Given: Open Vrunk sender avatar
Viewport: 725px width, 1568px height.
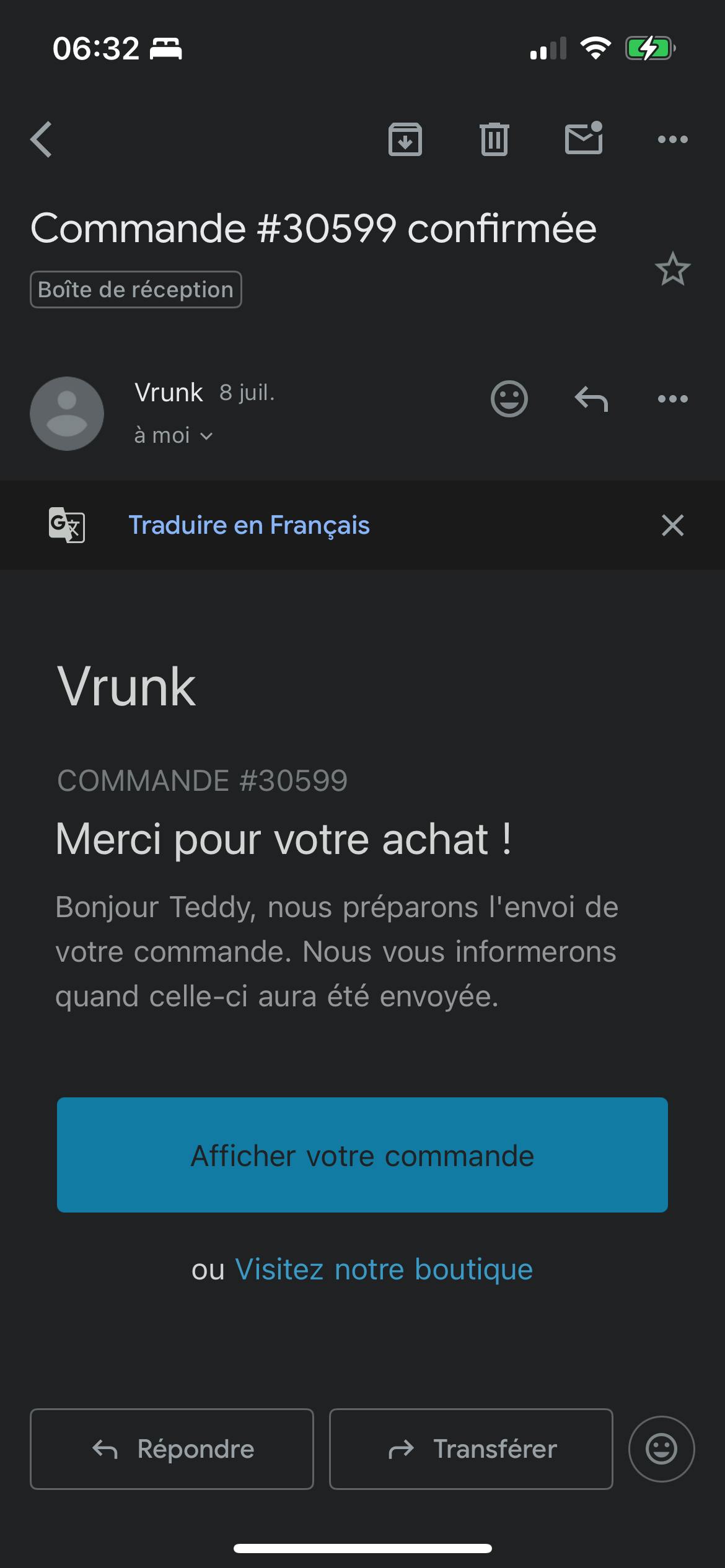Looking at the screenshot, I should pyautogui.click(x=67, y=414).
